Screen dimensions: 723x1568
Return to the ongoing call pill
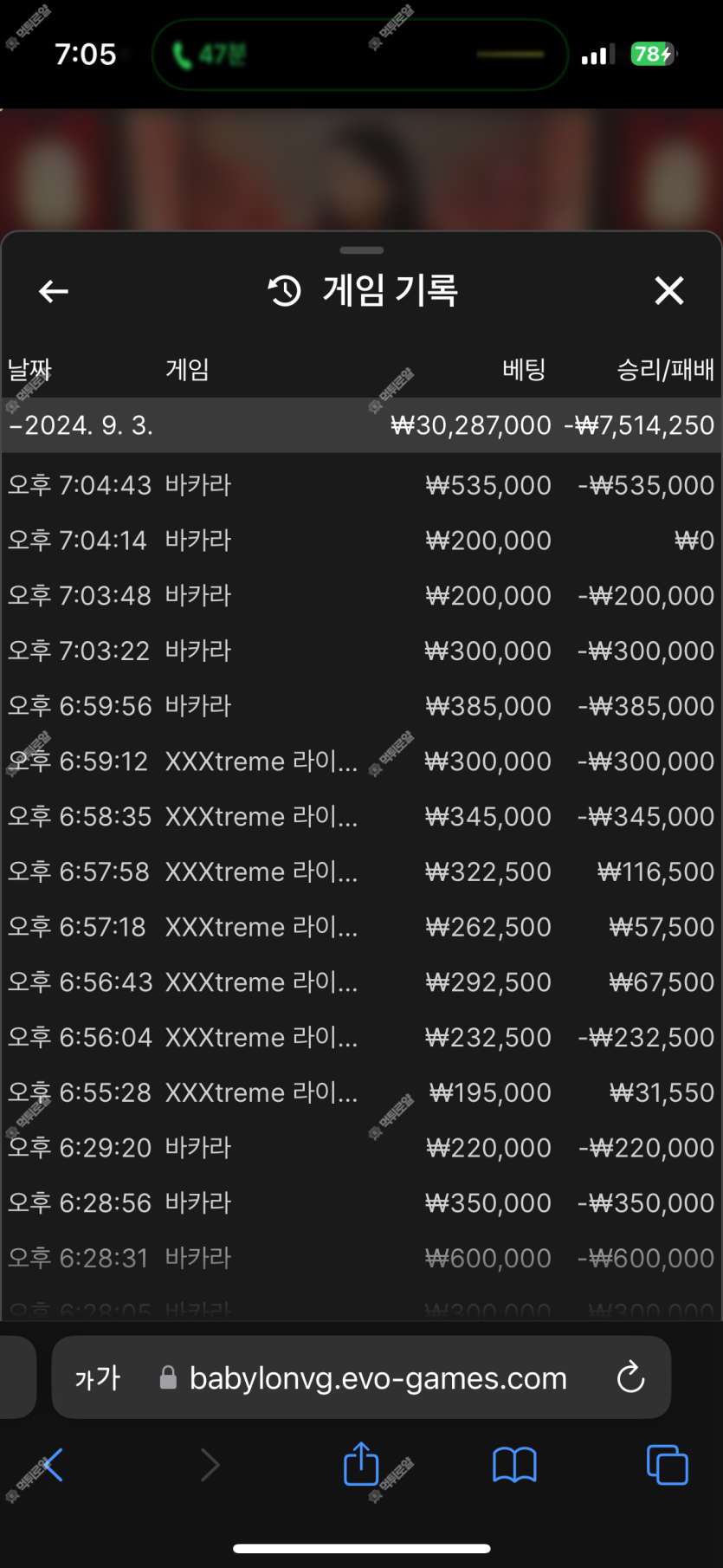(x=359, y=55)
